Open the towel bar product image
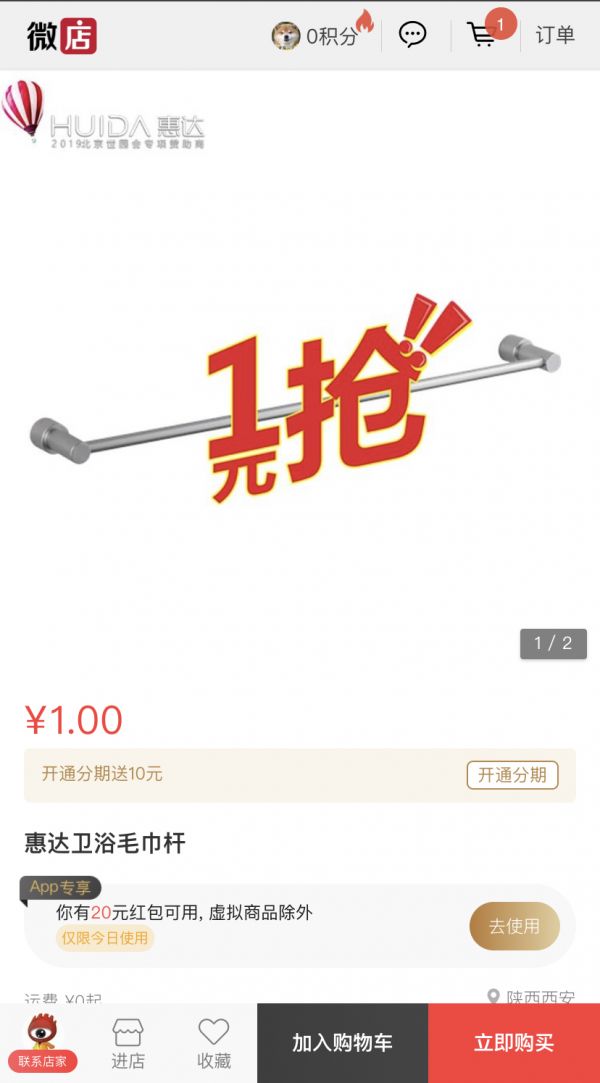Screen dimensions: 600x1083 [x=300, y=400]
